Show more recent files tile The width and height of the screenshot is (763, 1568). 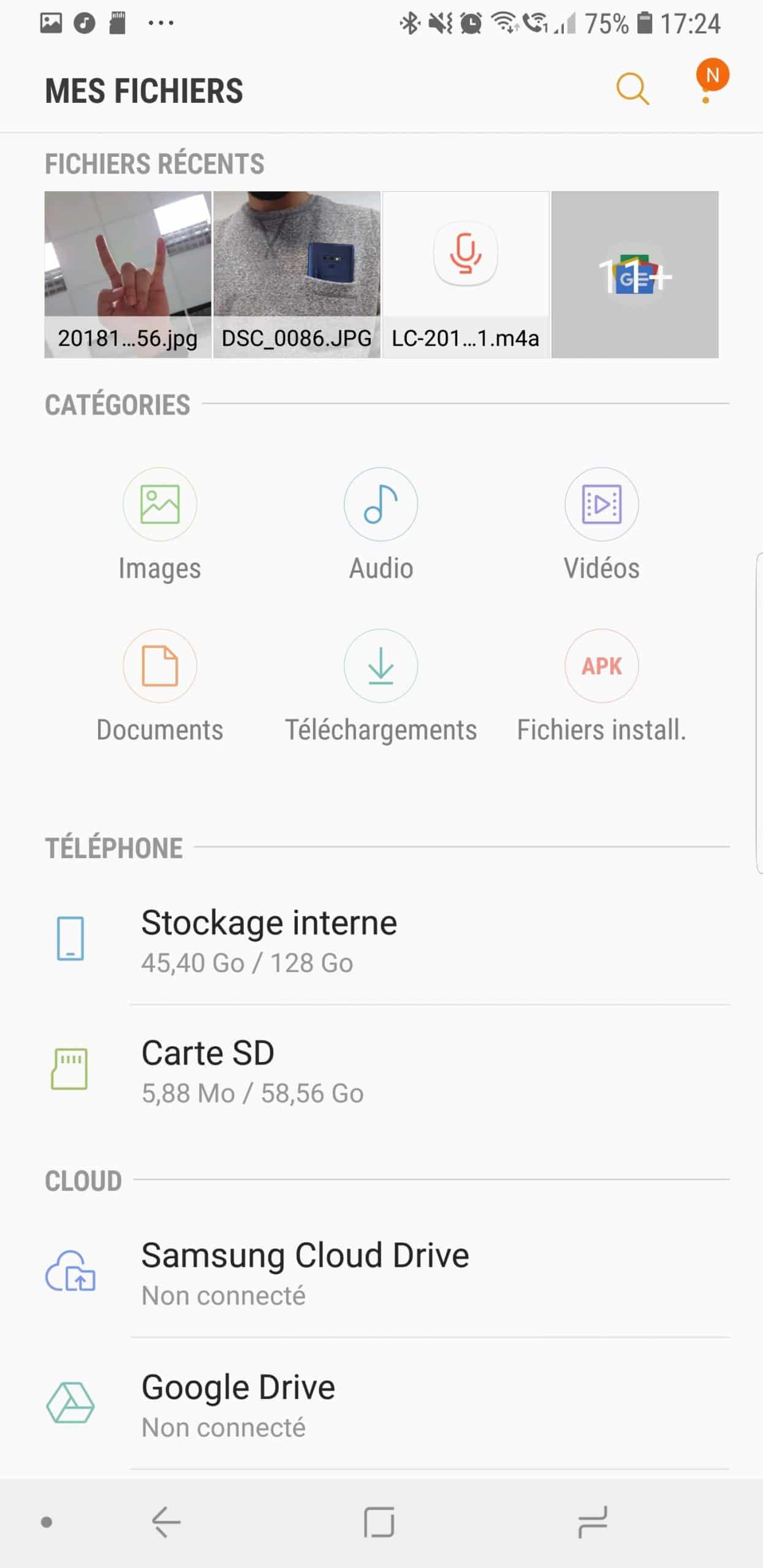[x=635, y=274]
